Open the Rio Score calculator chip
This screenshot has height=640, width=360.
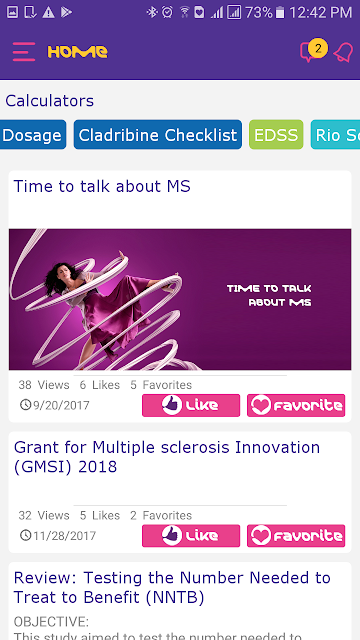tap(336, 135)
